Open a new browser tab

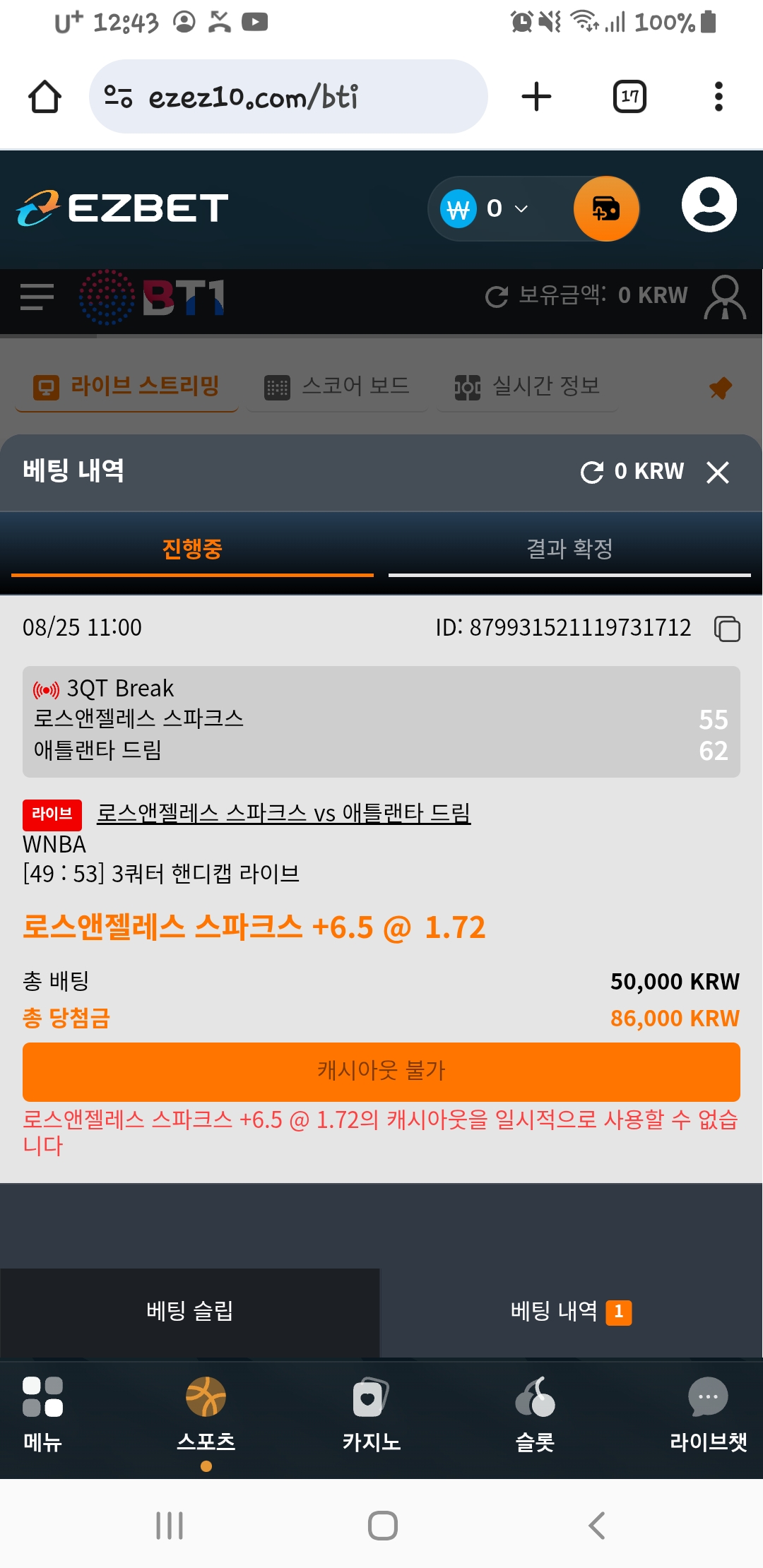[536, 97]
